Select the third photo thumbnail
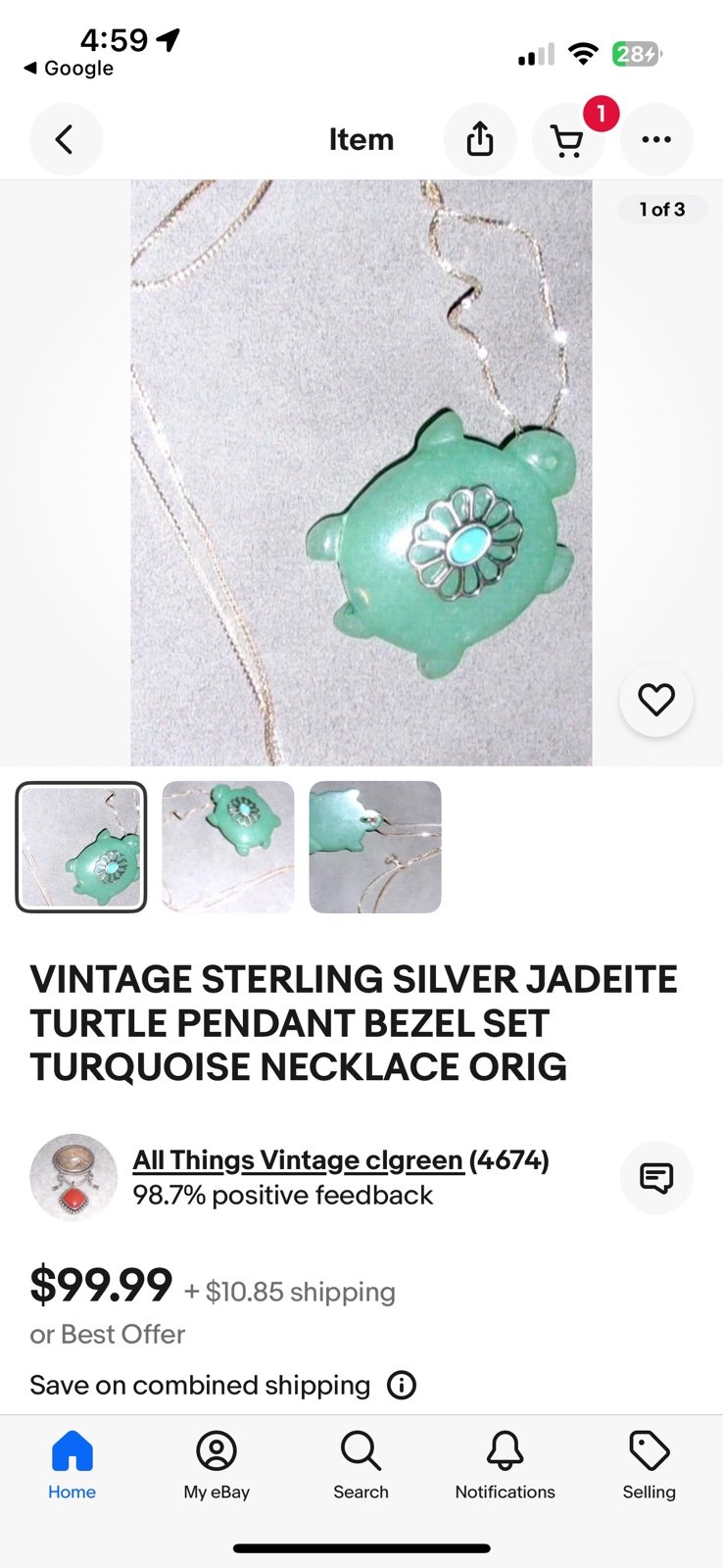Viewport: 723px width, 1568px height. point(375,847)
